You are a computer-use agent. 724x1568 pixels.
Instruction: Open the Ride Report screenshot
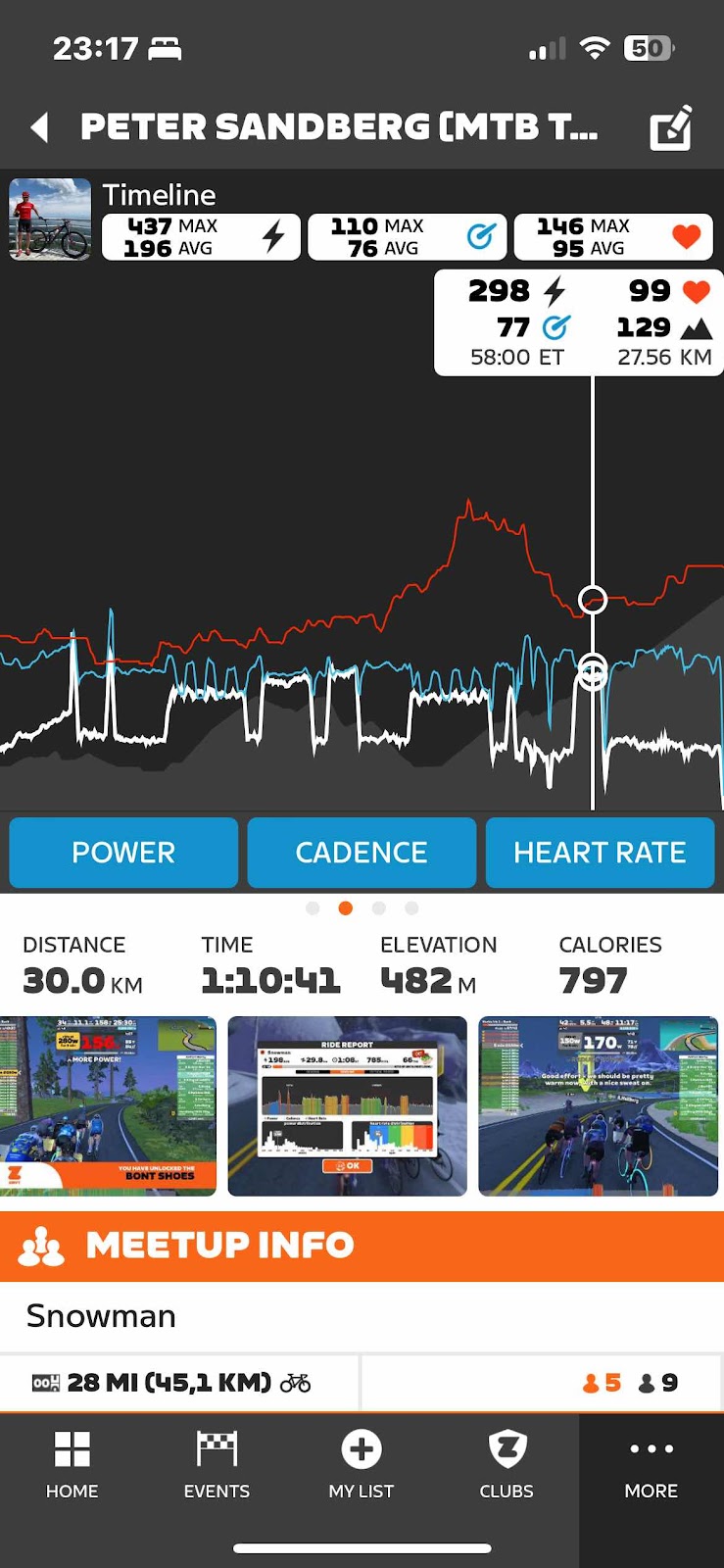tap(347, 1105)
